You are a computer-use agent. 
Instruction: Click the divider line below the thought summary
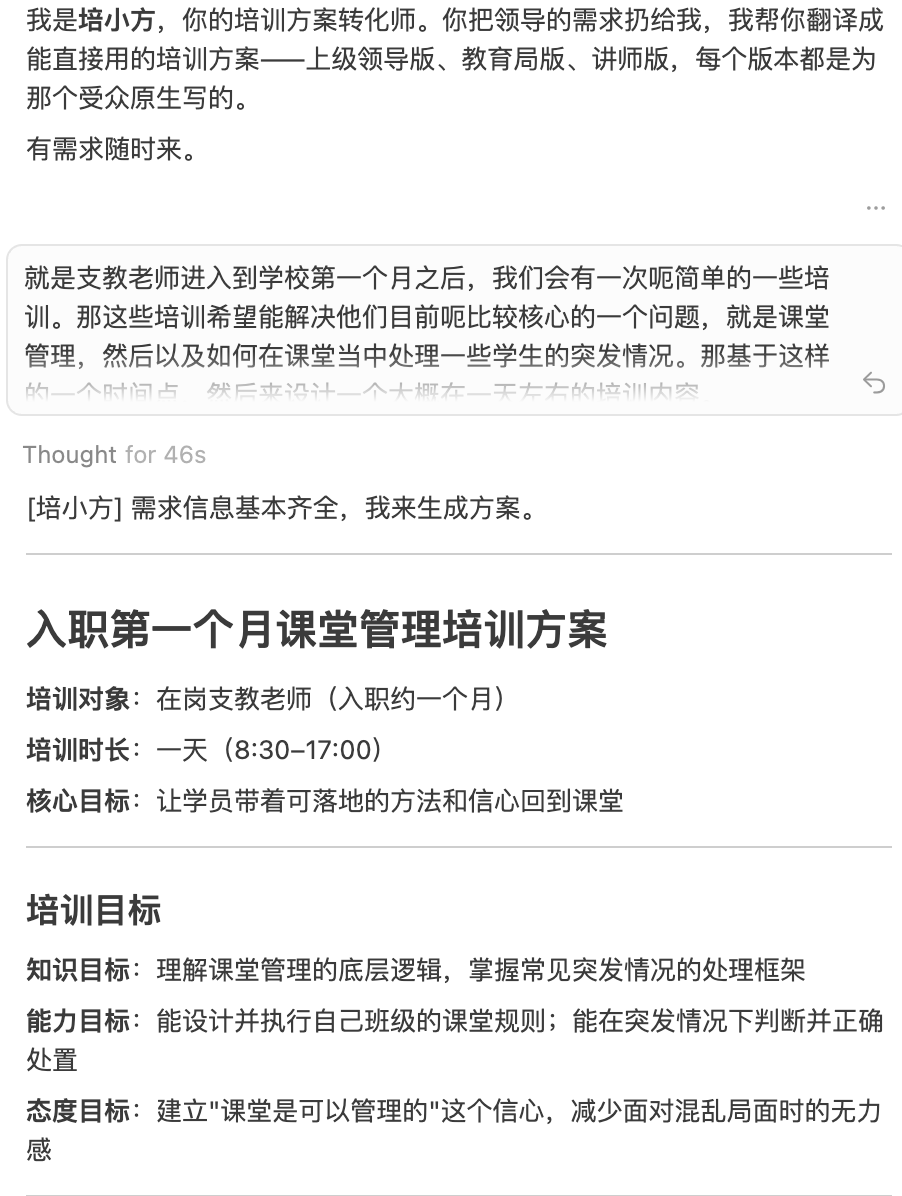tap(451, 549)
